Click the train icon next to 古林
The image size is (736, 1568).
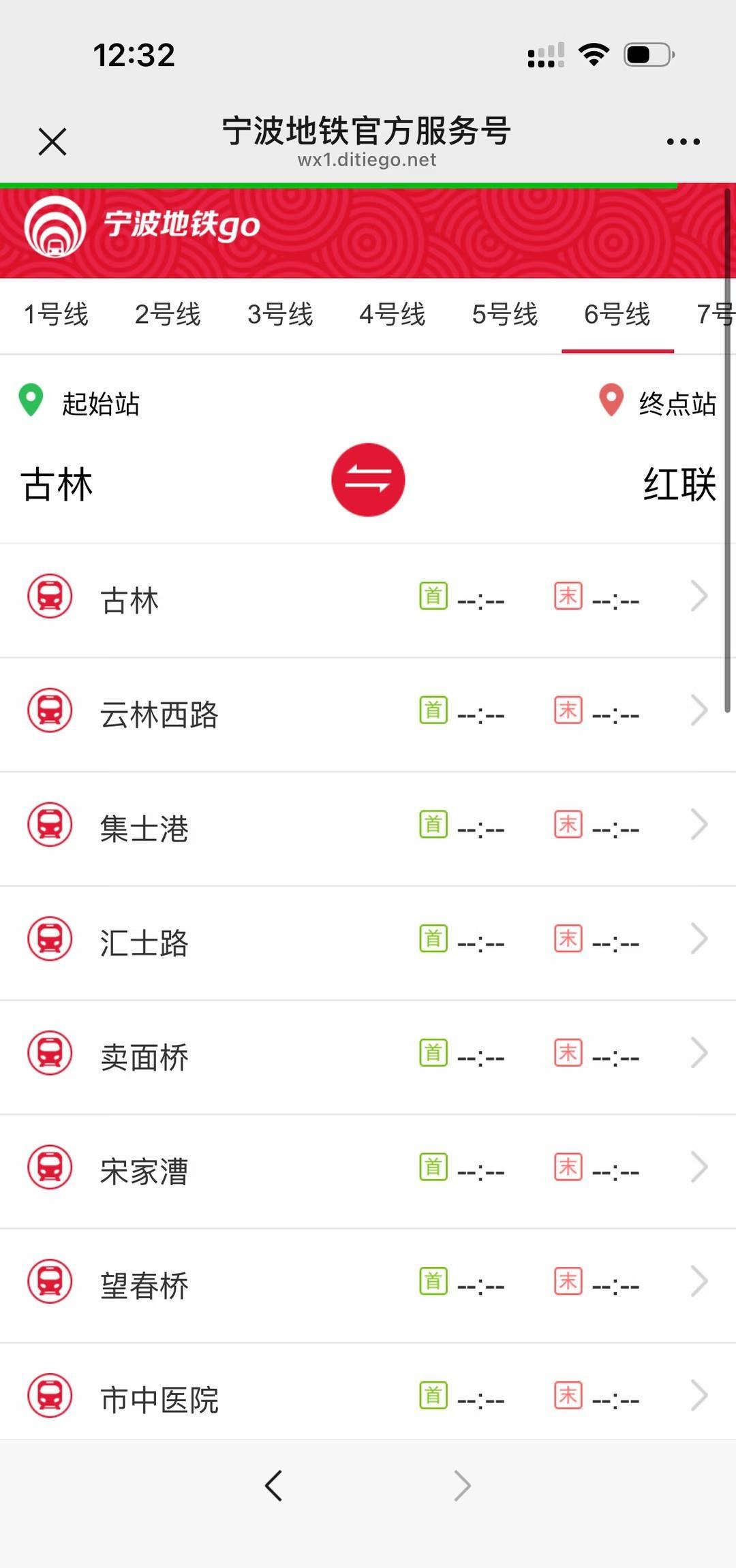(50, 597)
